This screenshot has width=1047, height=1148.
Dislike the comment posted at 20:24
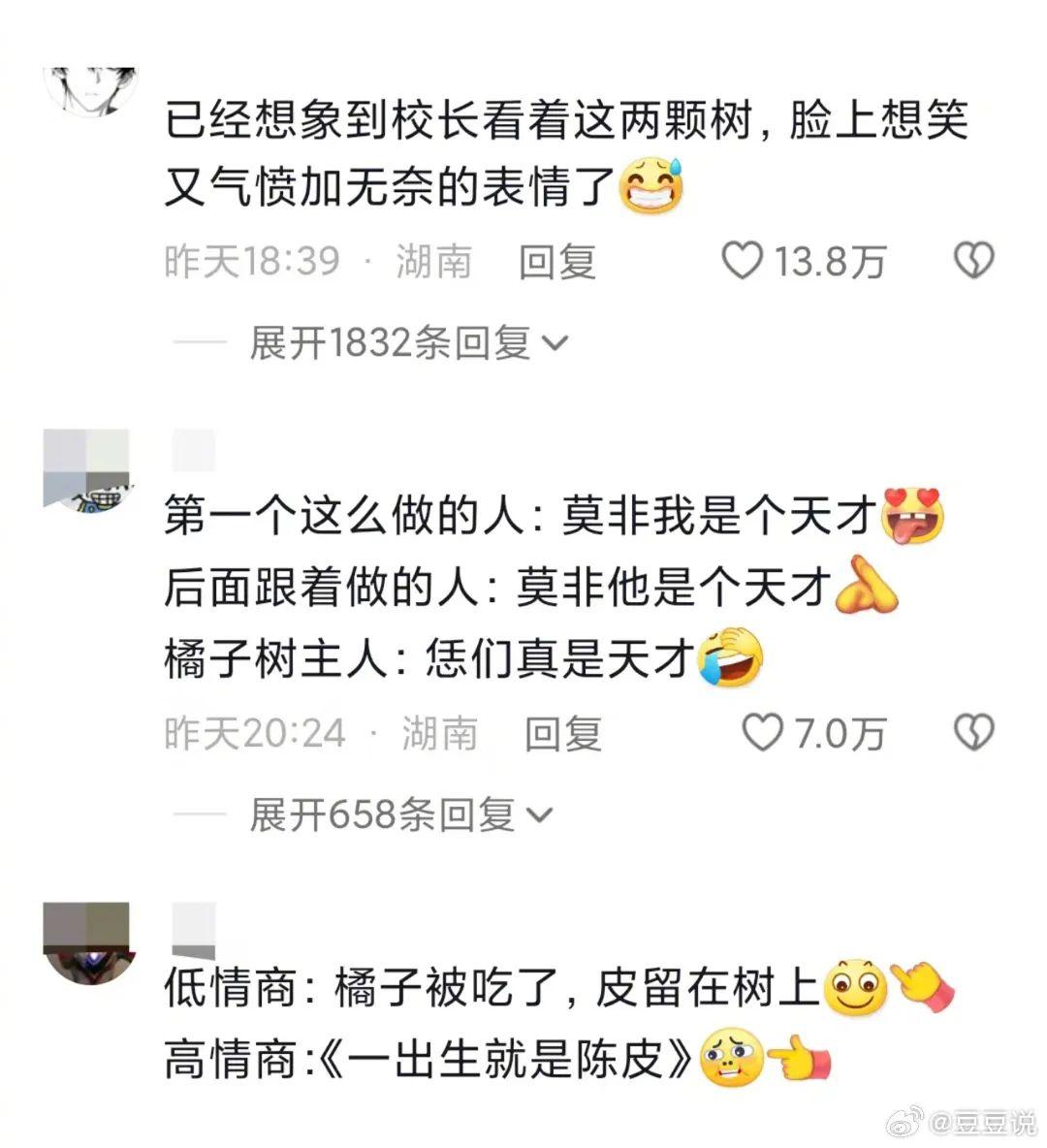click(973, 733)
